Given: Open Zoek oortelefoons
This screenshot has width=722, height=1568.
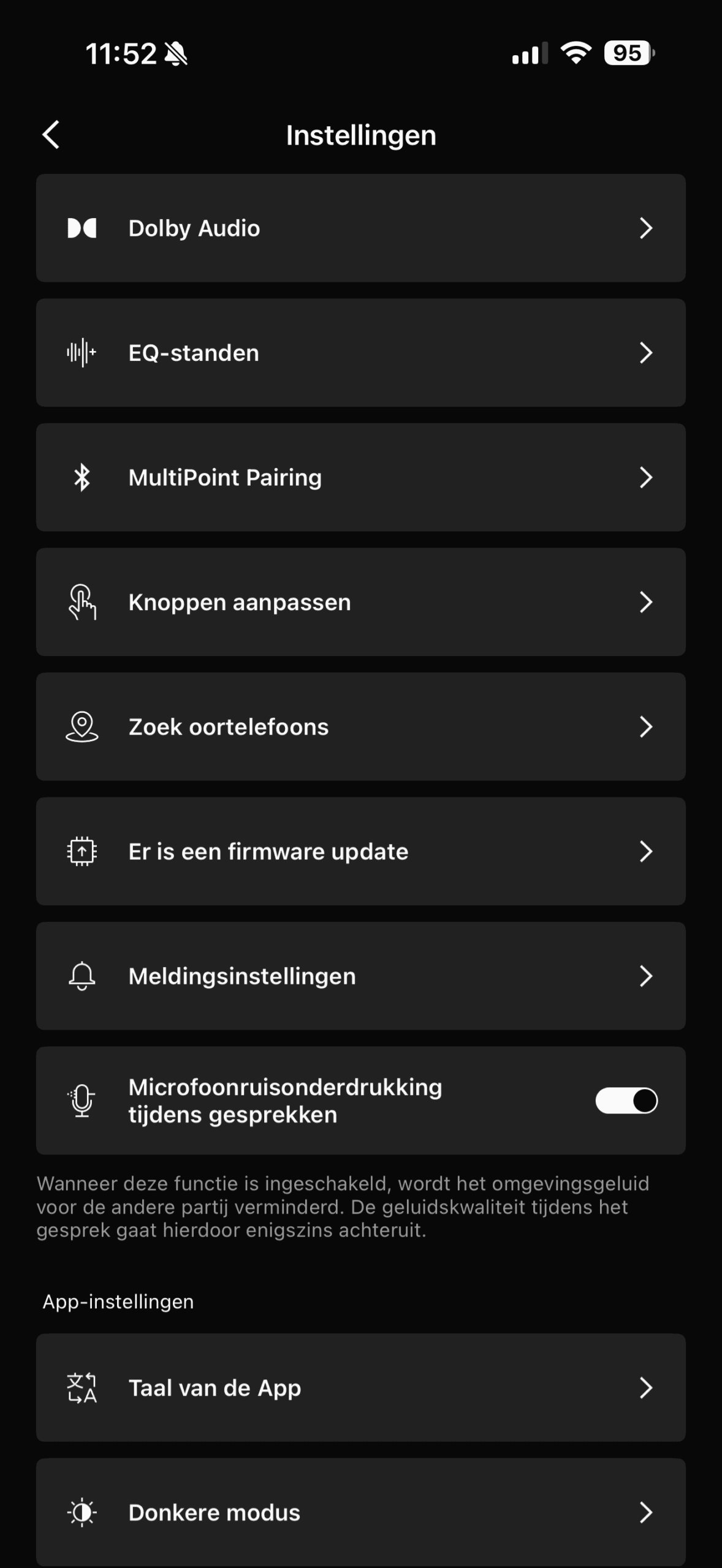Looking at the screenshot, I should (360, 726).
